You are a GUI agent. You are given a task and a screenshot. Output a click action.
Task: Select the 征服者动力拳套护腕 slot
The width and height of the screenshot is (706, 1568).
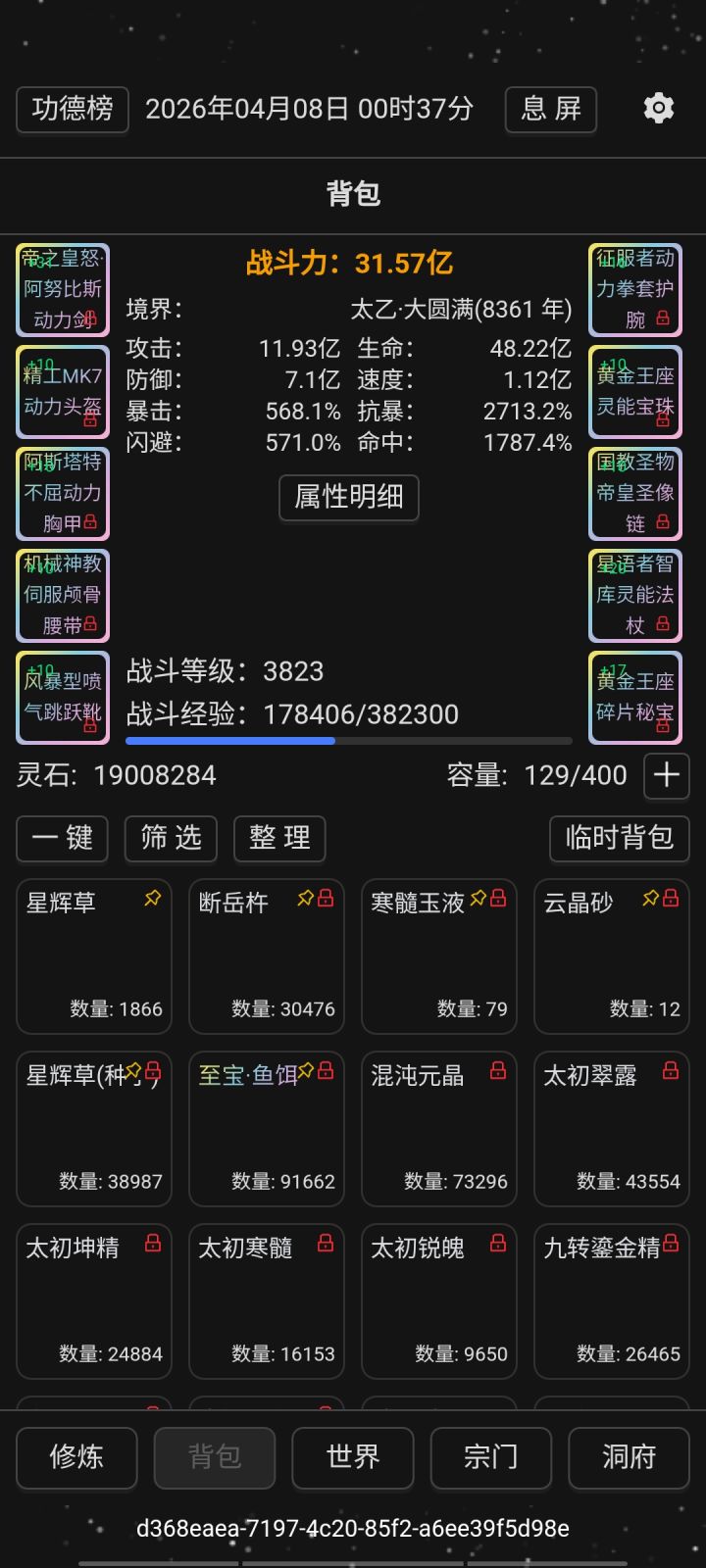pyautogui.click(x=635, y=291)
